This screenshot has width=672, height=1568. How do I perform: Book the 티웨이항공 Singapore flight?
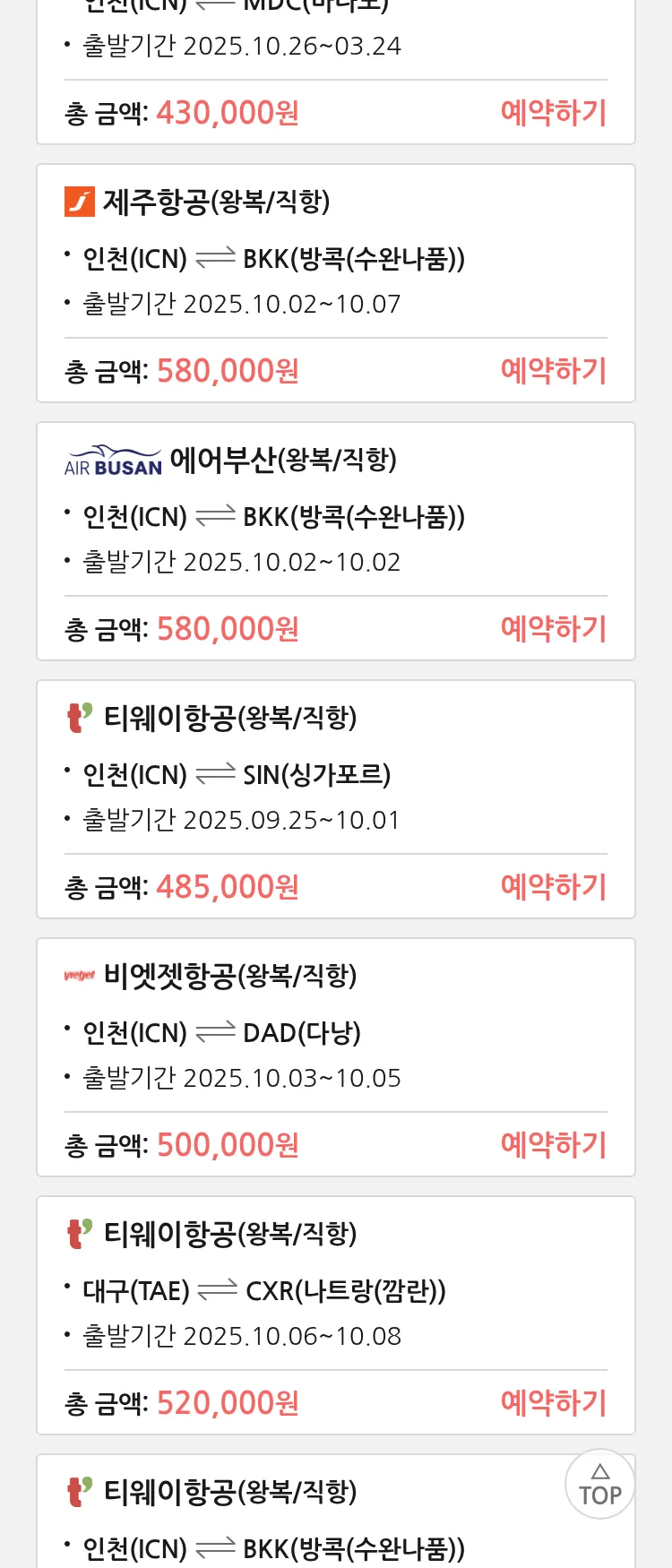pyautogui.click(x=553, y=887)
